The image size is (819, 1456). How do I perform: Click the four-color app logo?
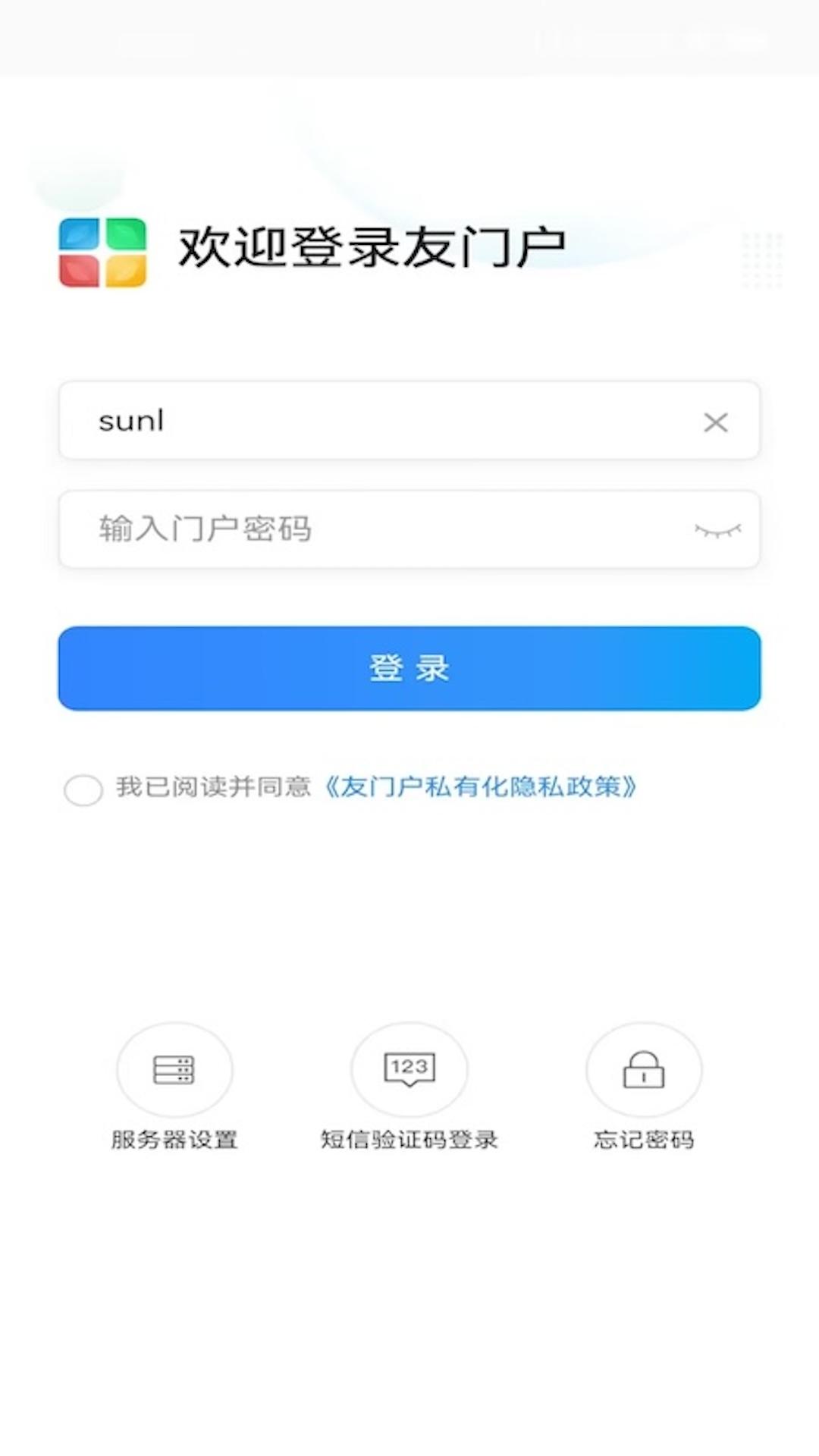click(x=101, y=254)
